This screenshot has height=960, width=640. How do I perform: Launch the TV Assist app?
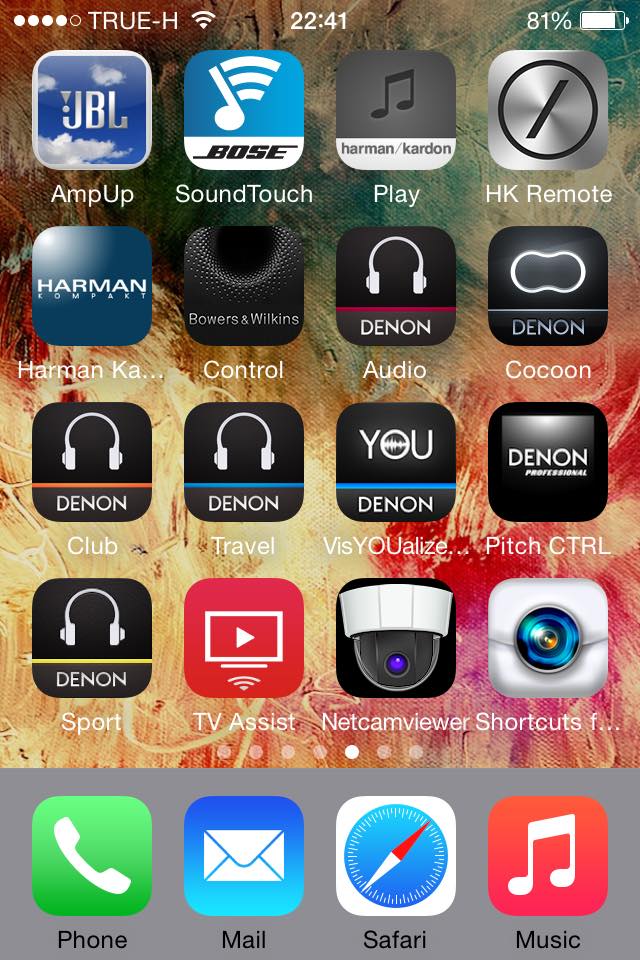(x=244, y=638)
